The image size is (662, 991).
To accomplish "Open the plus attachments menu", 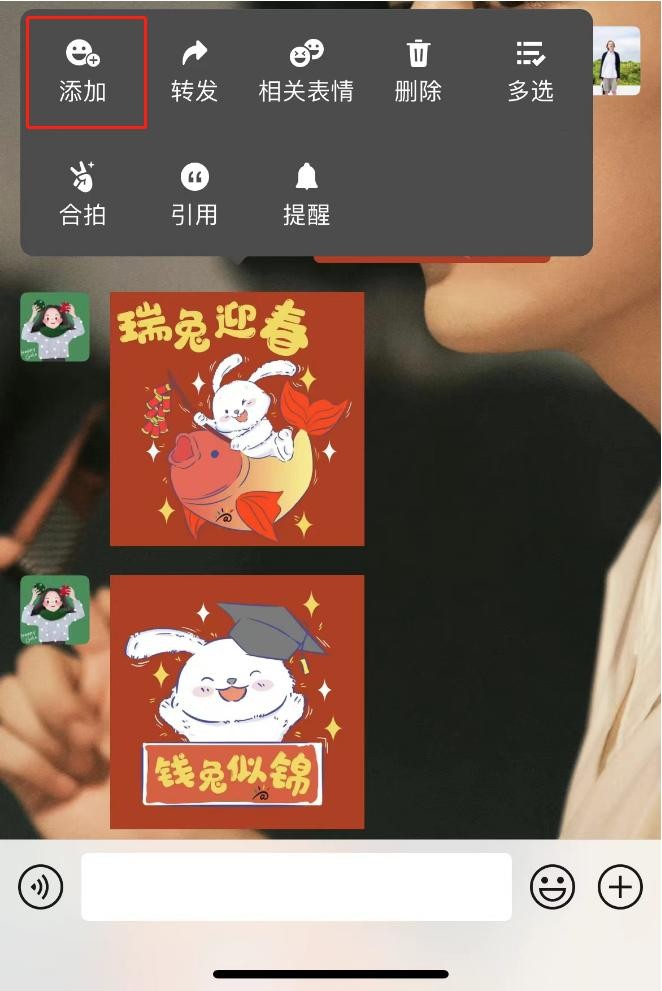I will [x=620, y=886].
